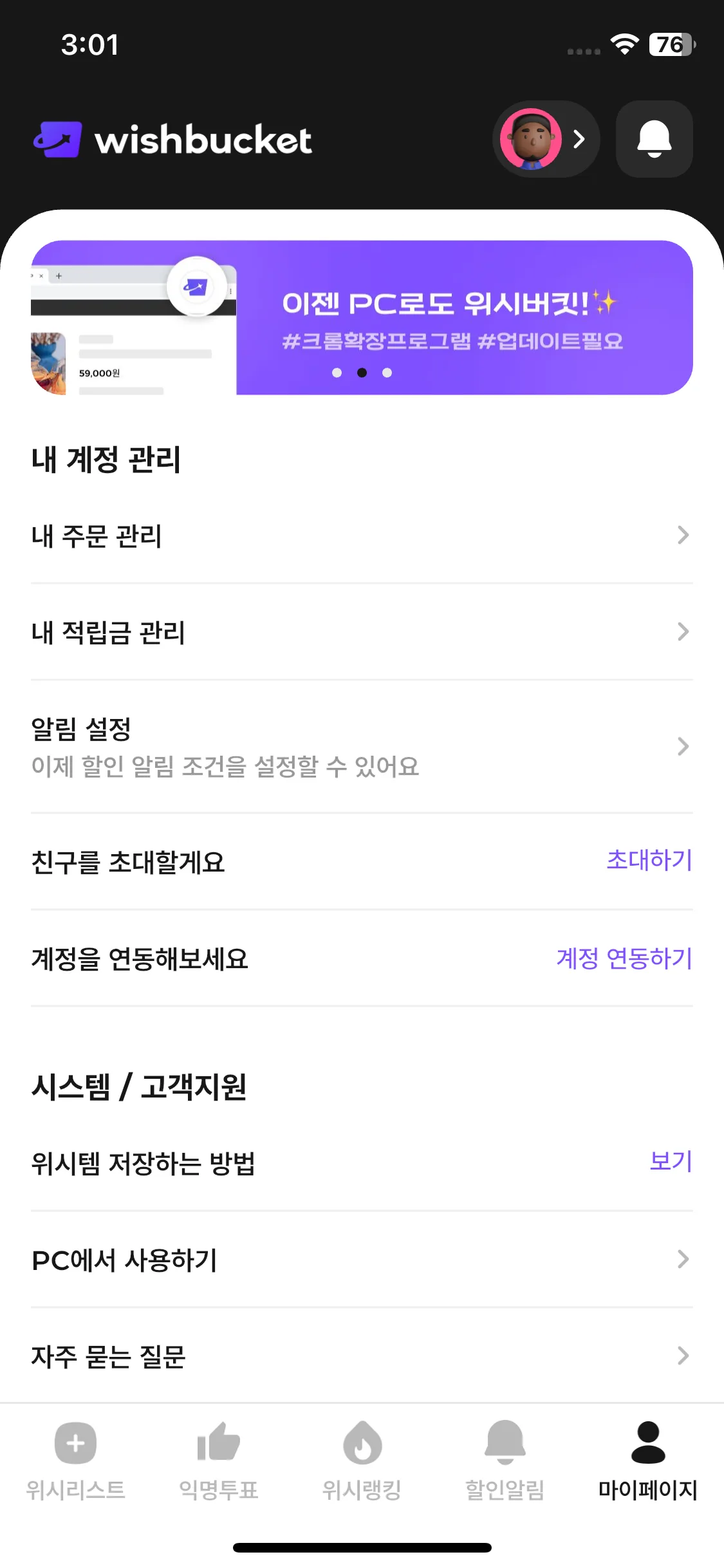Expand 내 주문 관리 with its chevron
The width and height of the screenshot is (724, 1568).
683,536
